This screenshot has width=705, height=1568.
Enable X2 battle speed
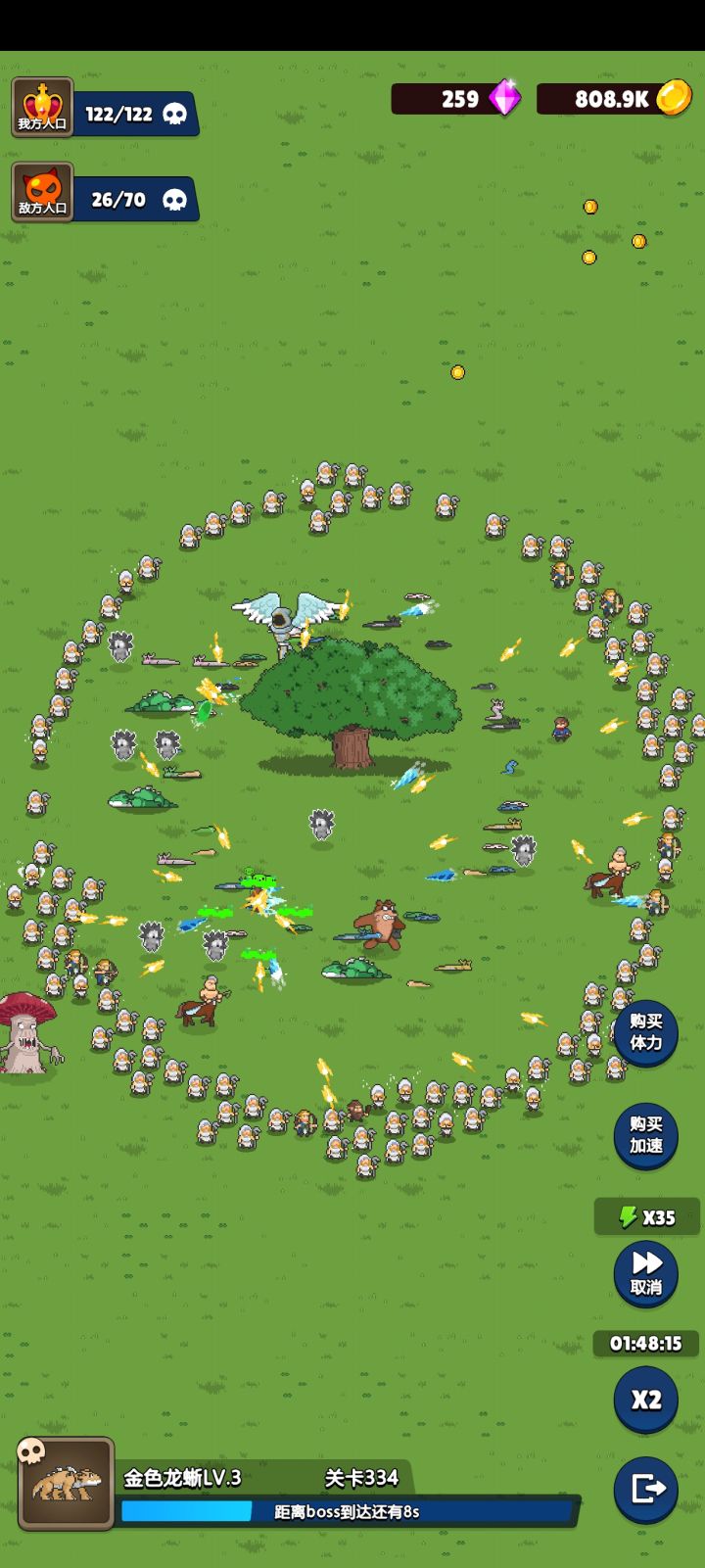[645, 1400]
